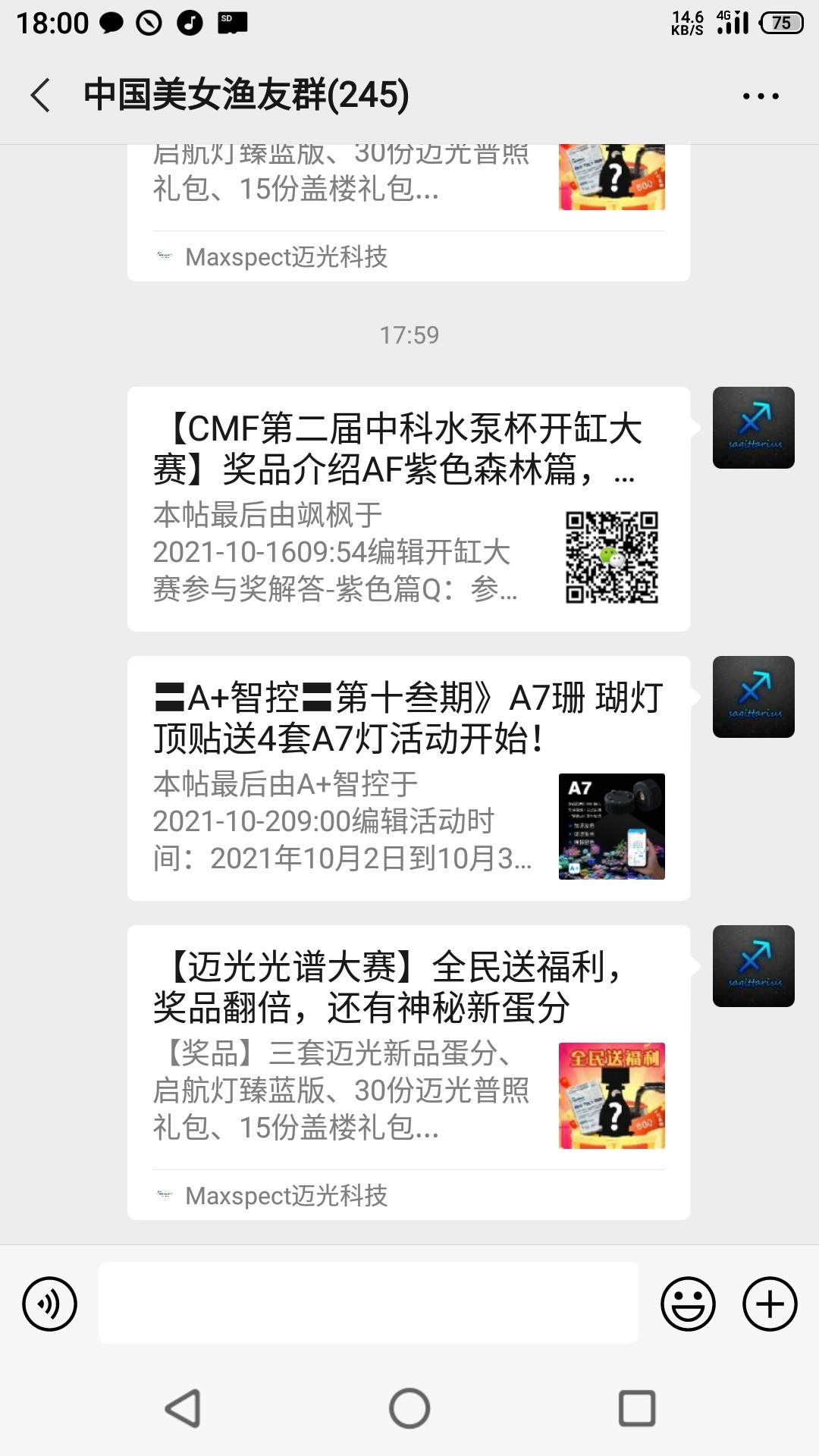Focus the message text field
Viewport: 819px width, 1456px height.
click(368, 1303)
